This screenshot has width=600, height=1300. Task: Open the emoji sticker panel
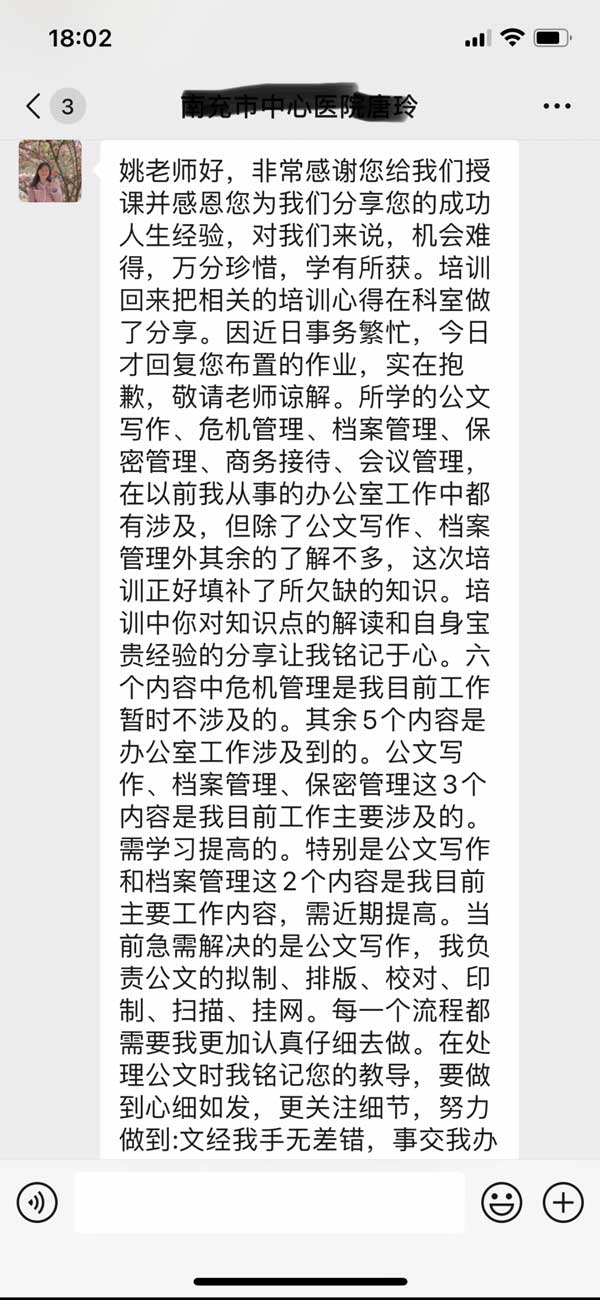tap(502, 1202)
